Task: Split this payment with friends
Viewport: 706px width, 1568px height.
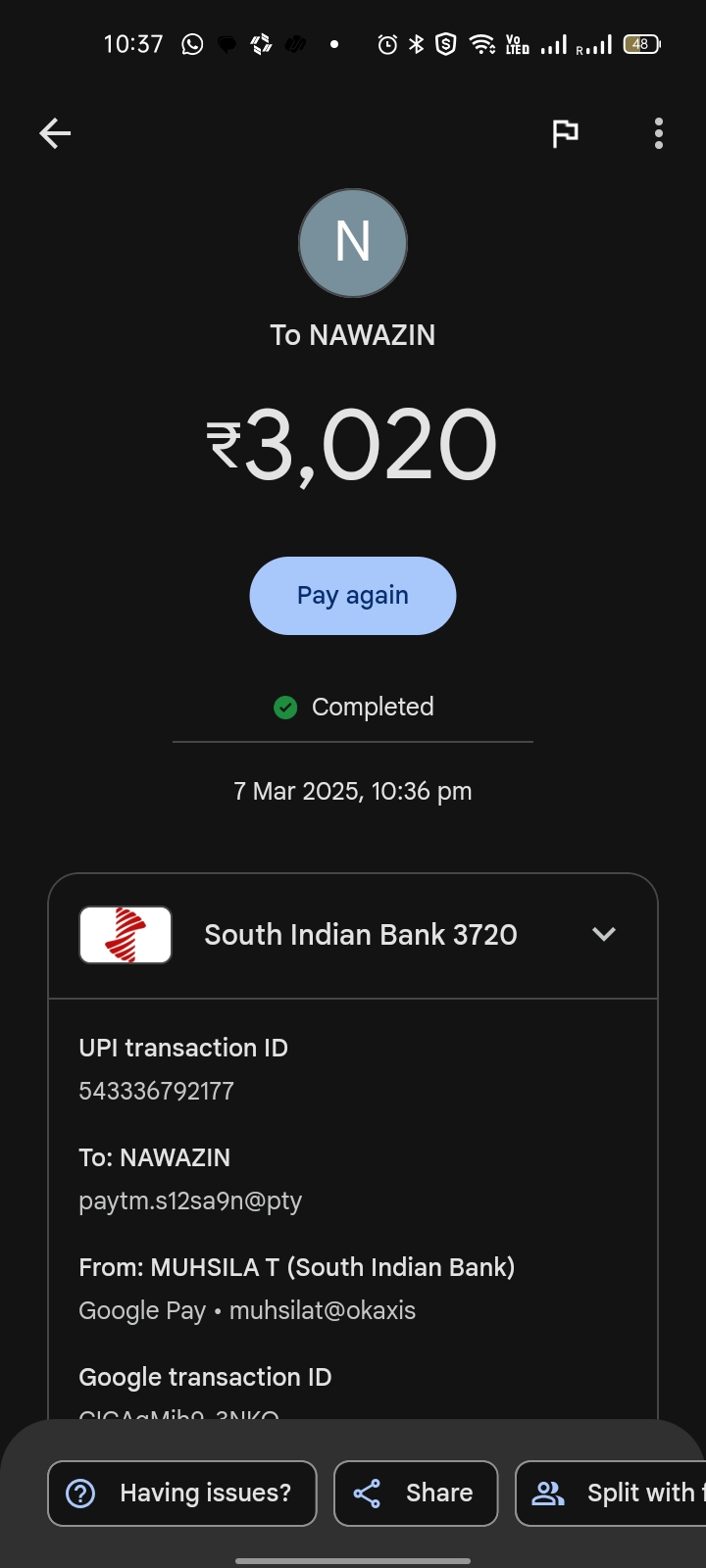Action: coord(614,1494)
